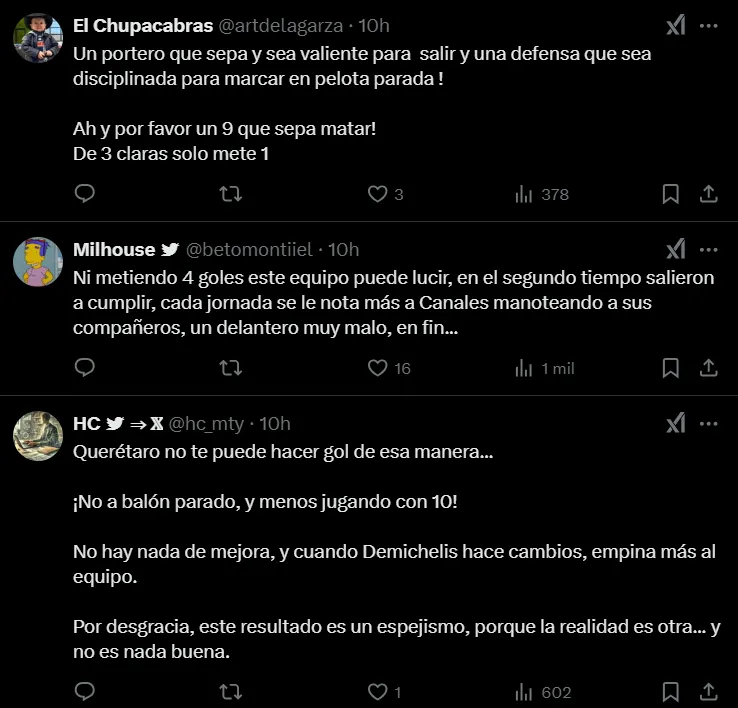This screenshot has width=738, height=708.
Task: Like HC's tweet about Querétaro
Action: pos(377,692)
